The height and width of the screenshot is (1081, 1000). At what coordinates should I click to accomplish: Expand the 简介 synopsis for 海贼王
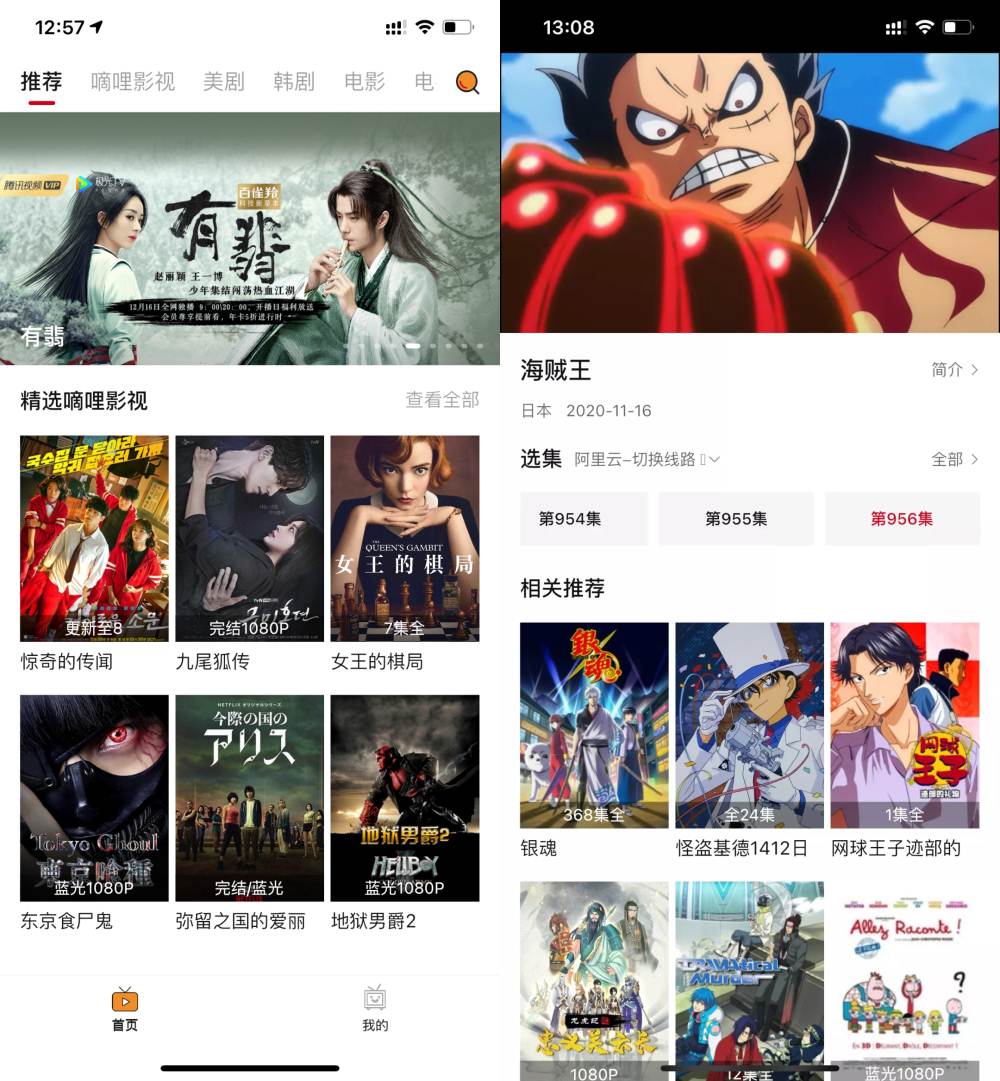click(x=953, y=369)
